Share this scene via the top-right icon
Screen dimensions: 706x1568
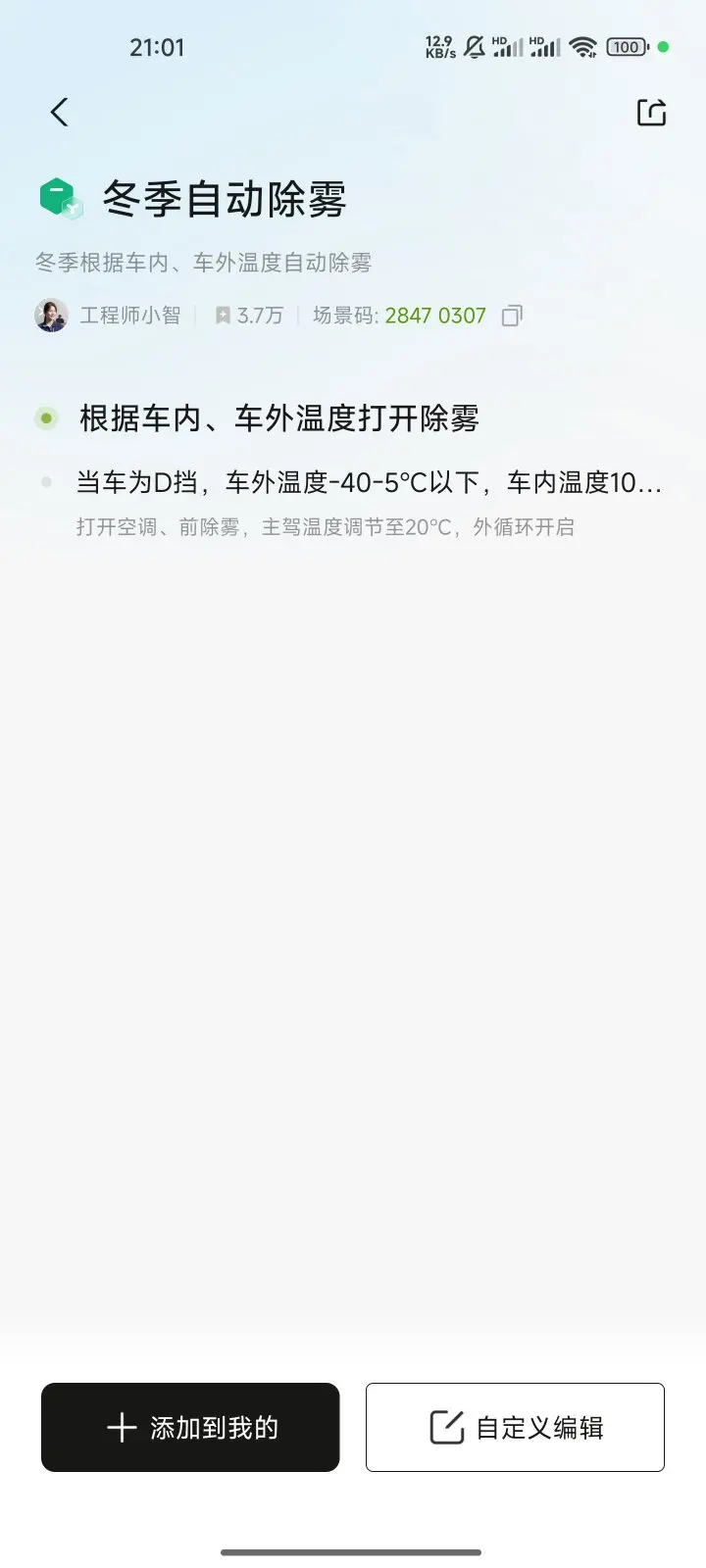651,113
